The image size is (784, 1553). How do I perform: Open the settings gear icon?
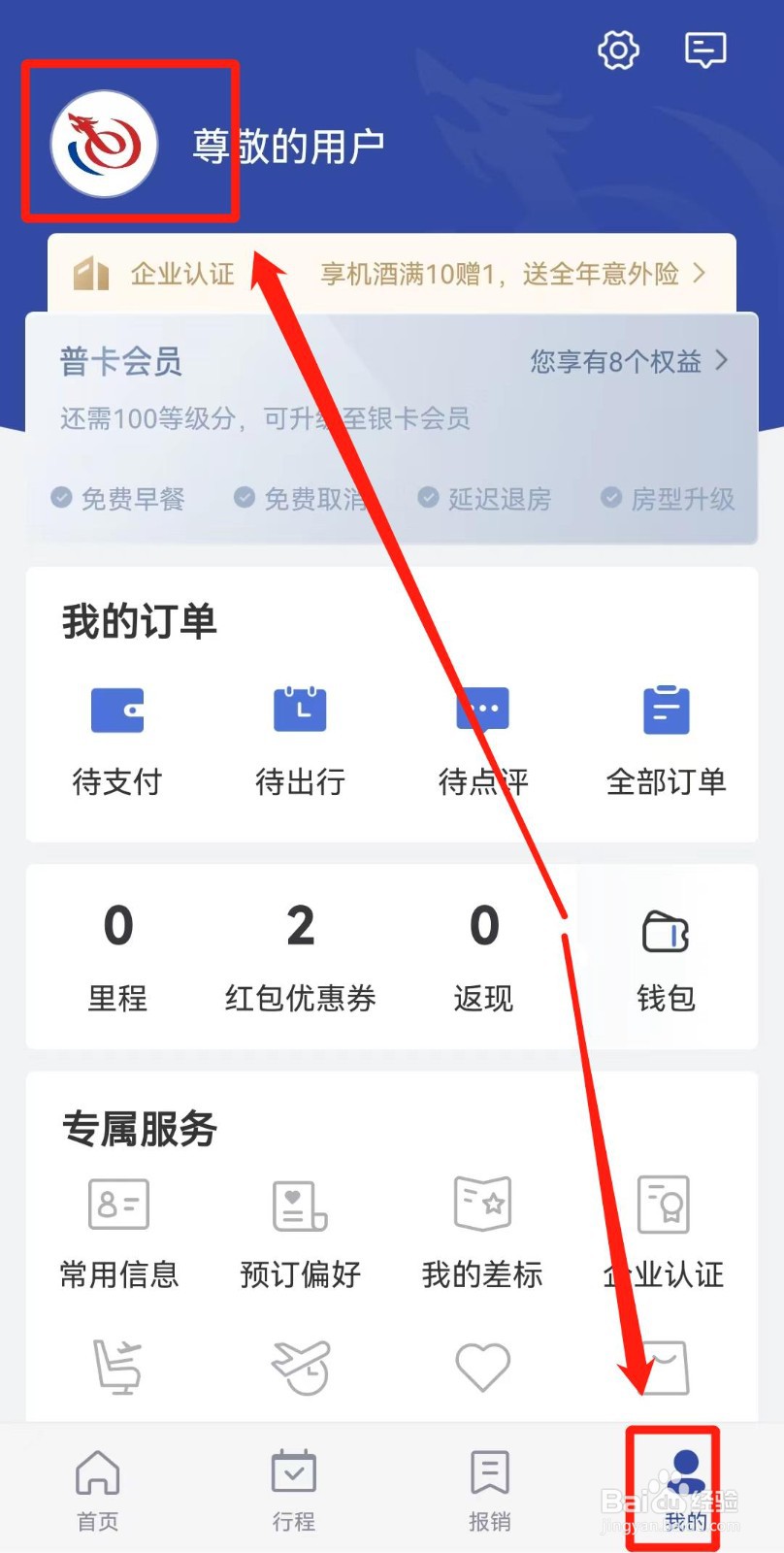pyautogui.click(x=618, y=50)
